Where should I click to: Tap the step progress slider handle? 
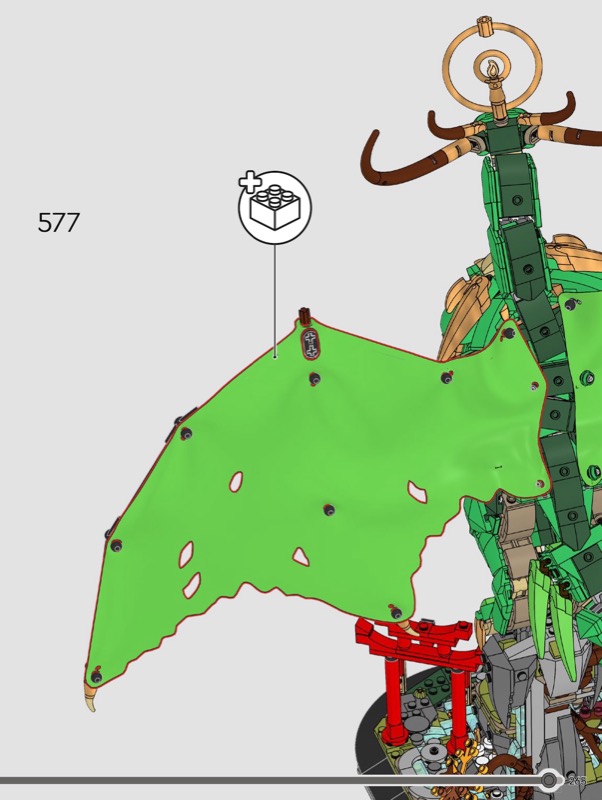[549, 779]
